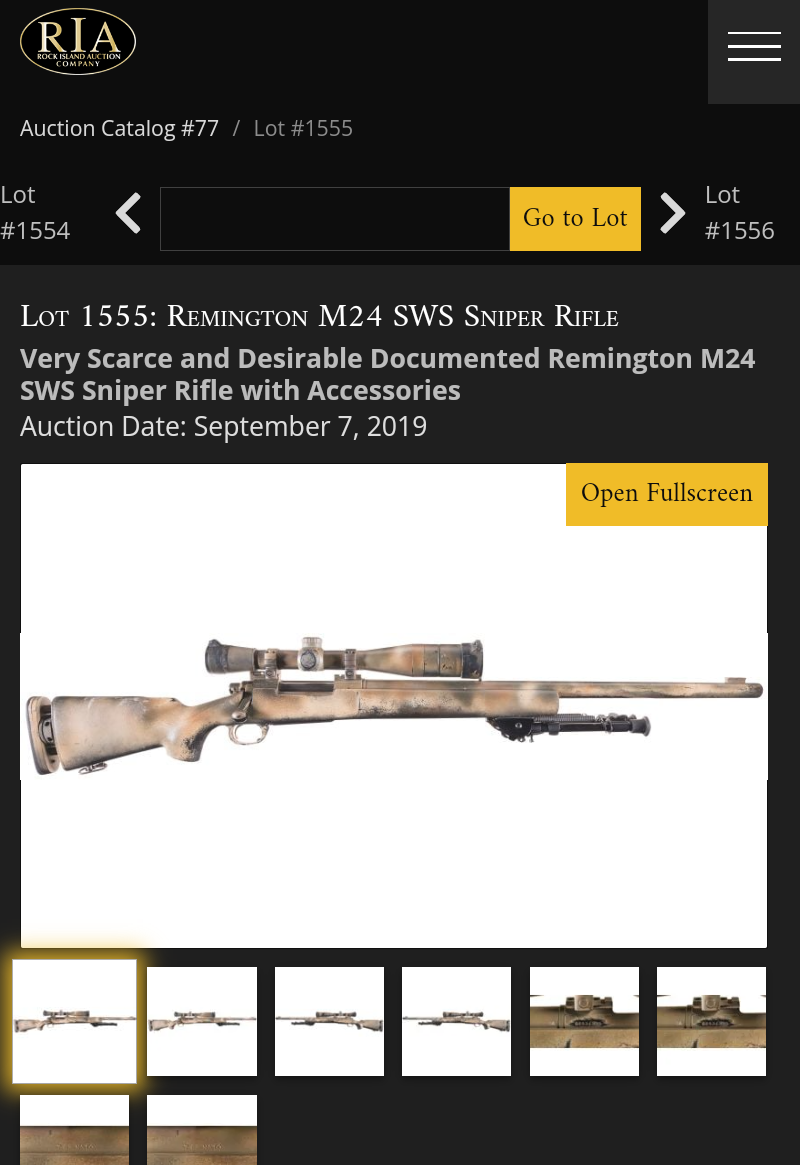Open Fullscreen image view
The height and width of the screenshot is (1165, 800).
pyautogui.click(x=666, y=494)
